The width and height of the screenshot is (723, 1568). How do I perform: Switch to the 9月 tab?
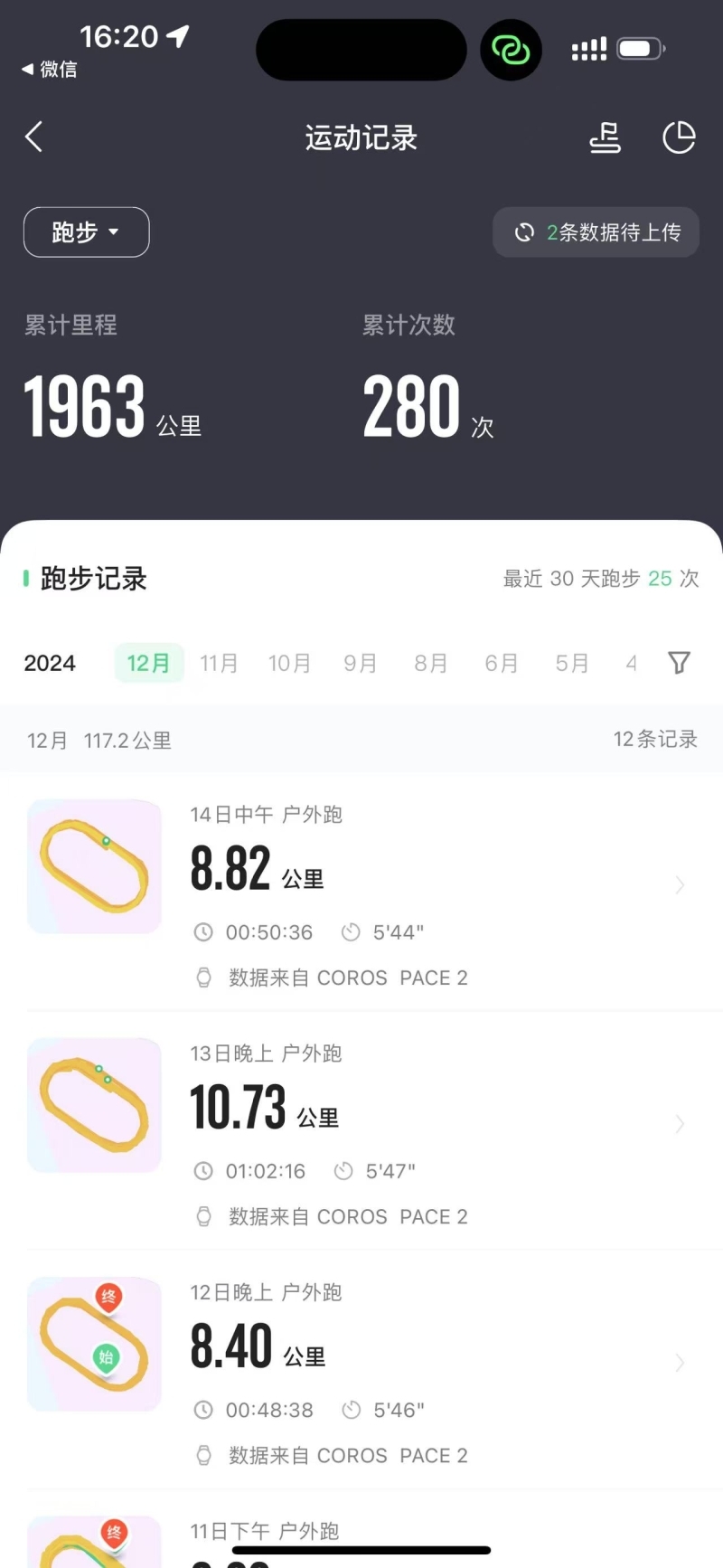tap(360, 663)
